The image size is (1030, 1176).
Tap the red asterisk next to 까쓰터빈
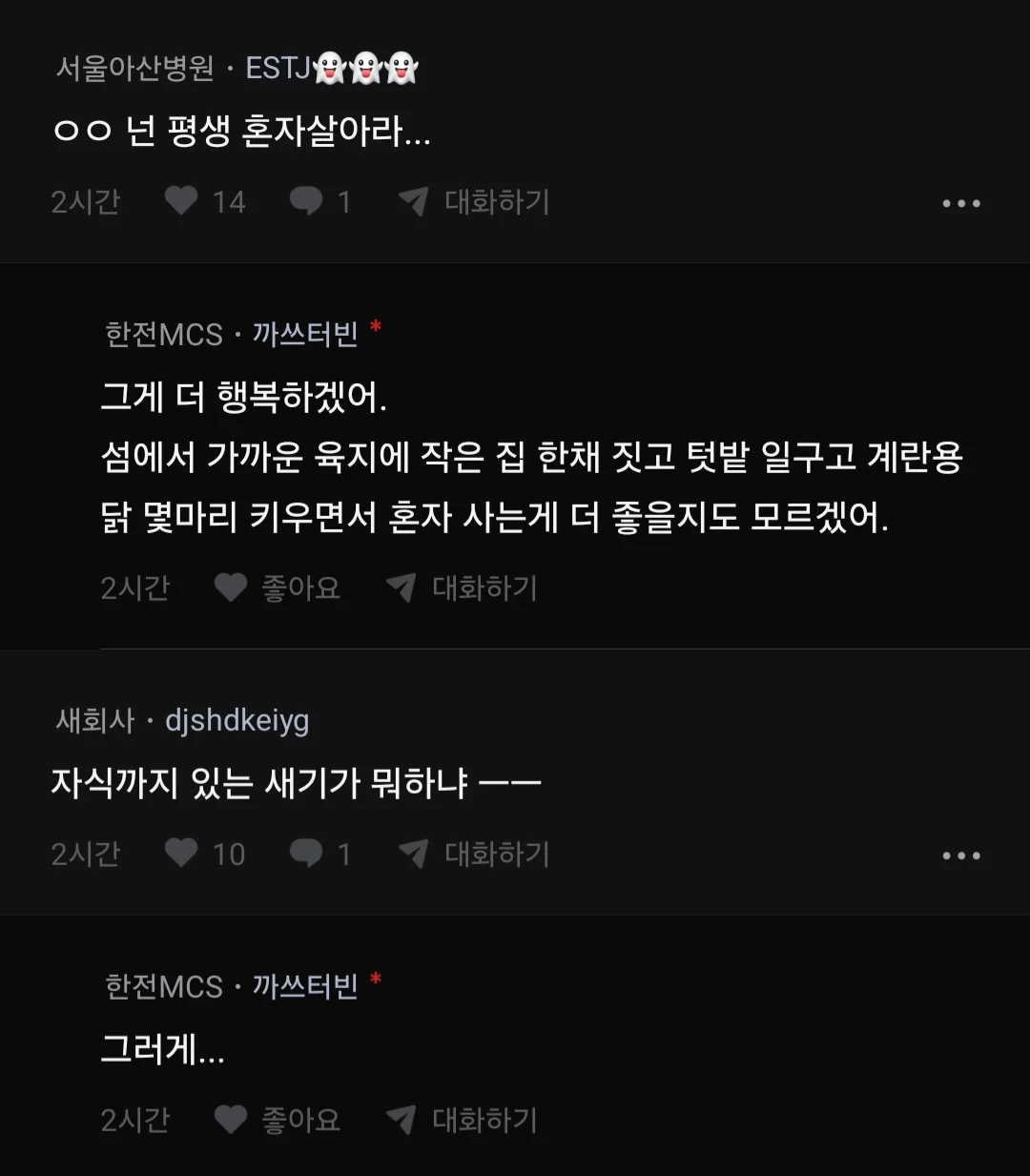pyautogui.click(x=379, y=327)
